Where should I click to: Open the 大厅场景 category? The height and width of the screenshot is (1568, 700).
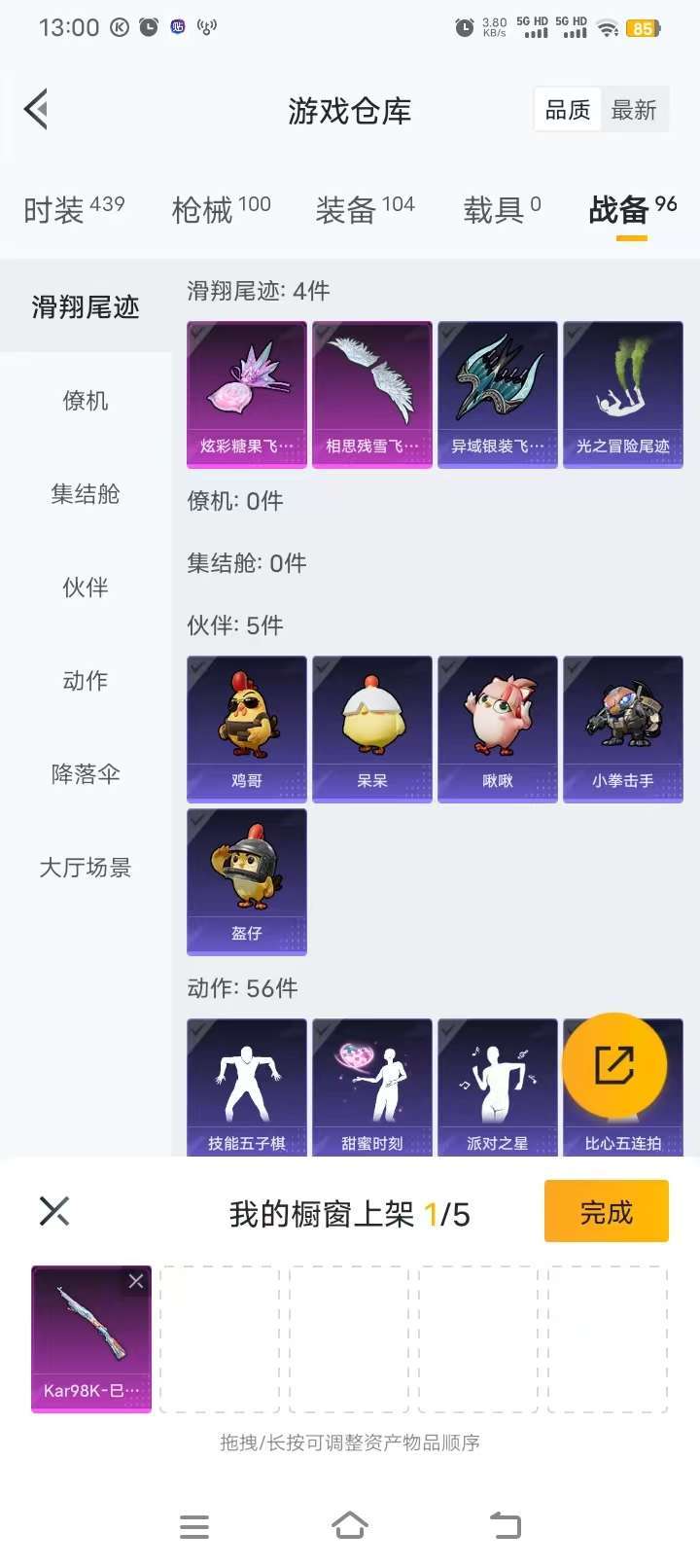[x=86, y=868]
